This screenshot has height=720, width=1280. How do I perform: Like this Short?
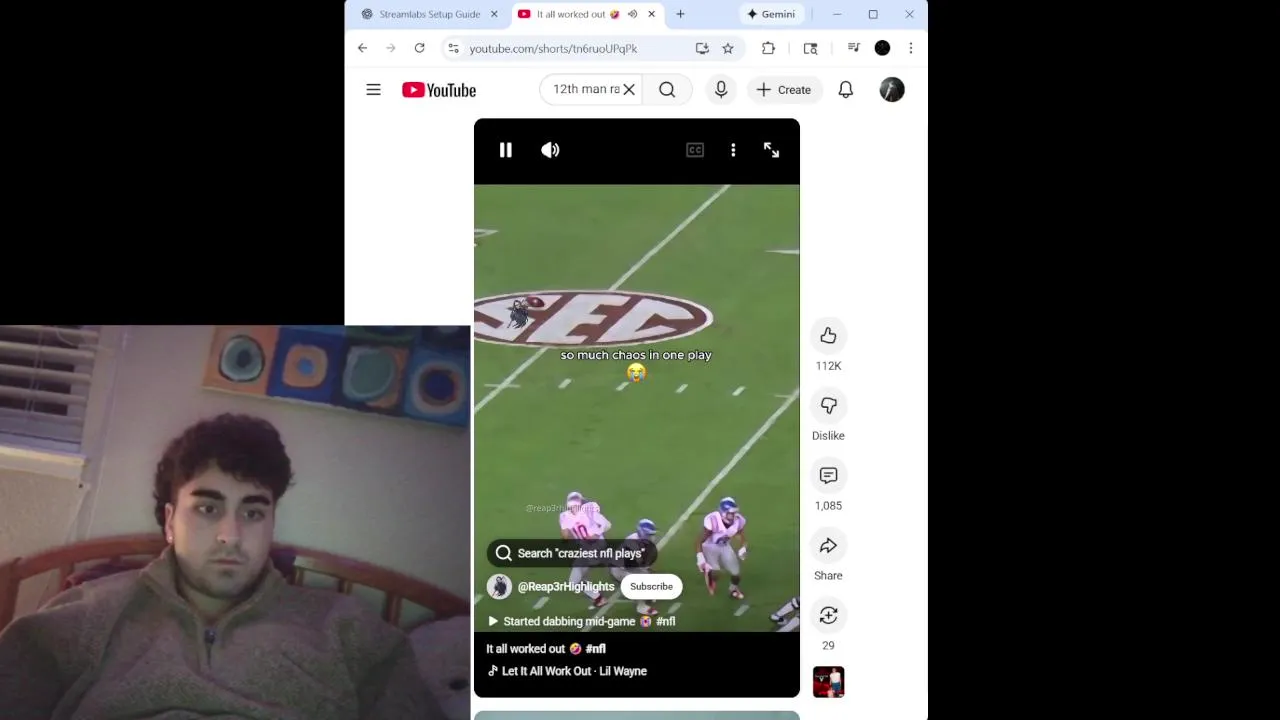(x=828, y=336)
